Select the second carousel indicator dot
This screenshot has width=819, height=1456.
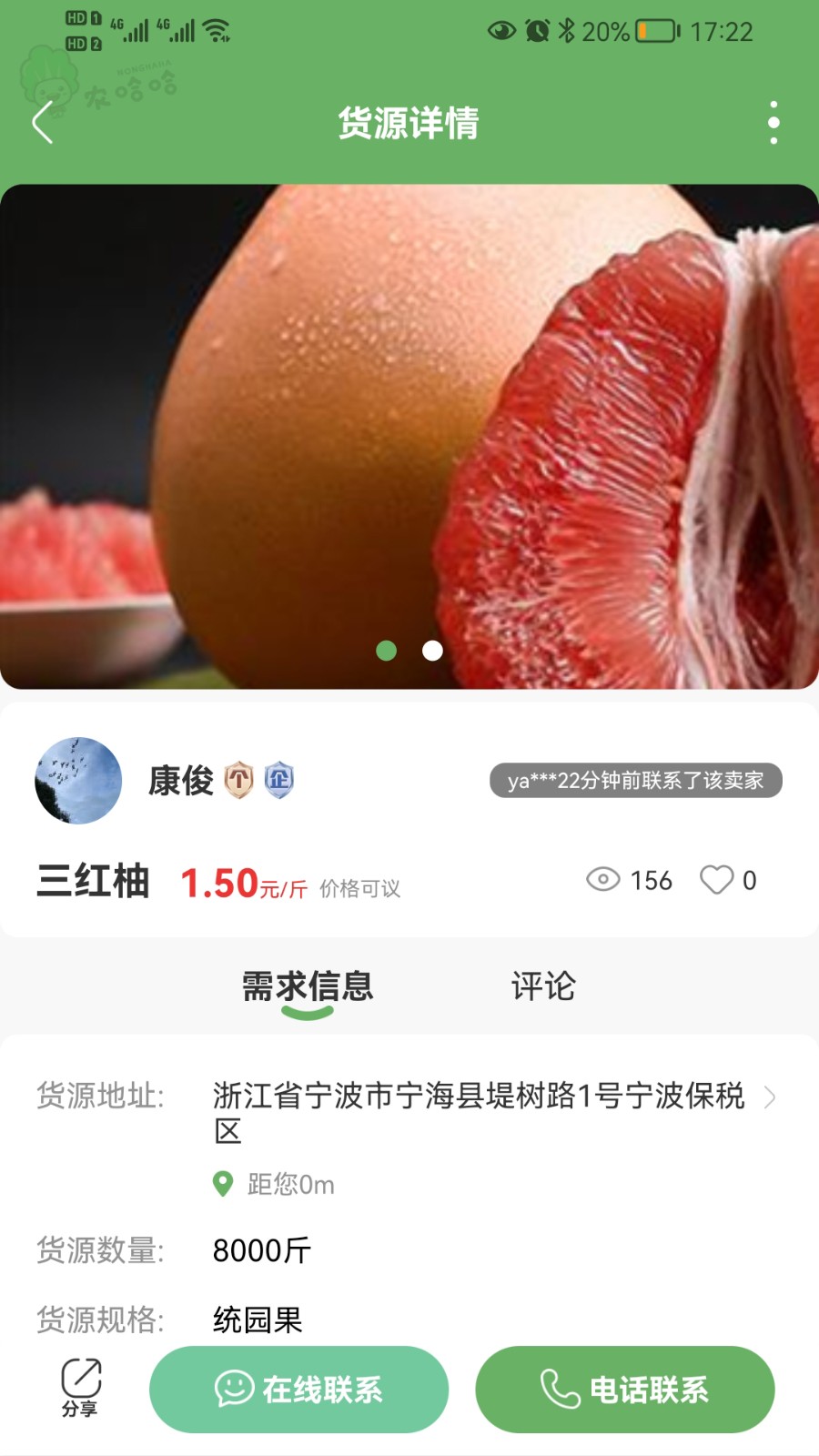pos(431,651)
